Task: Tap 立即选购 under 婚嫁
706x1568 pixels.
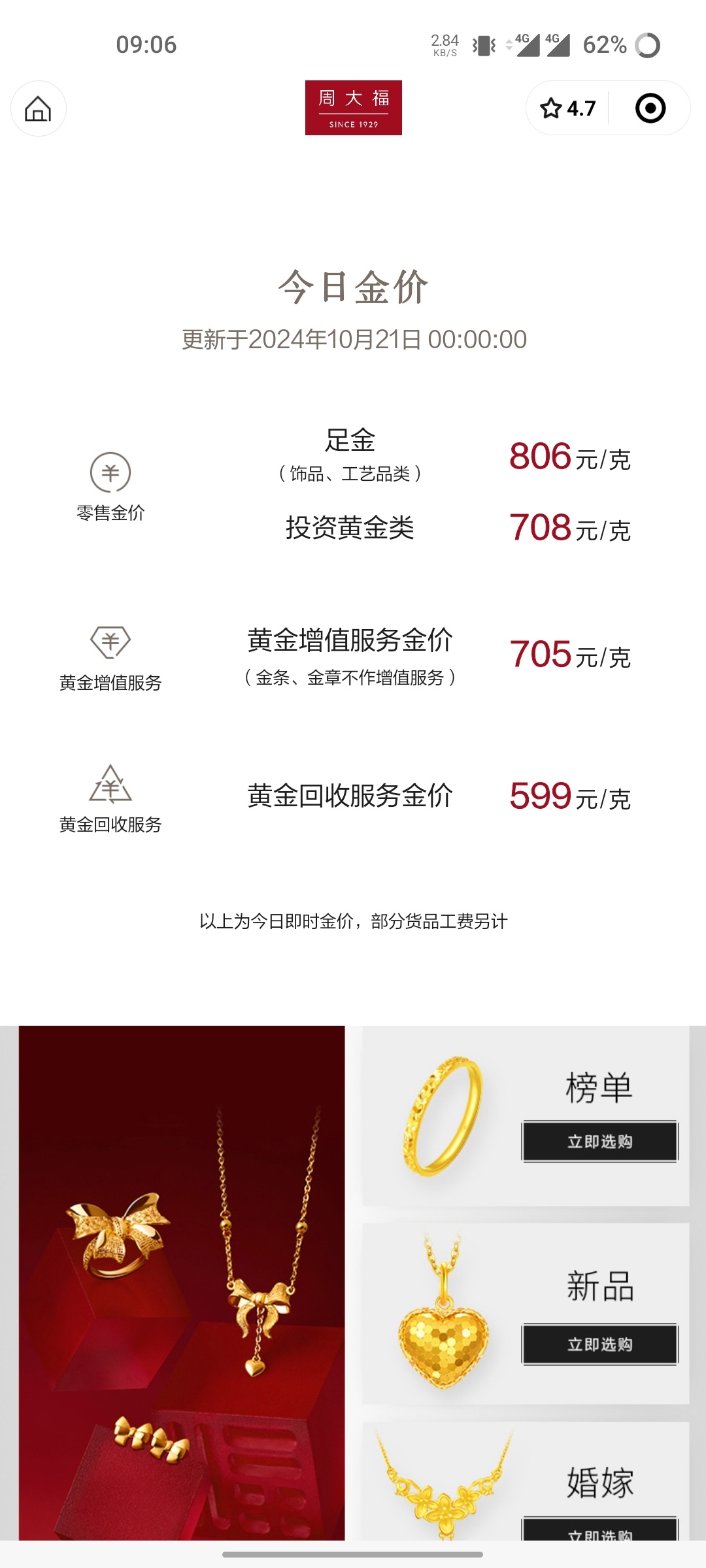Action: 599,1531
